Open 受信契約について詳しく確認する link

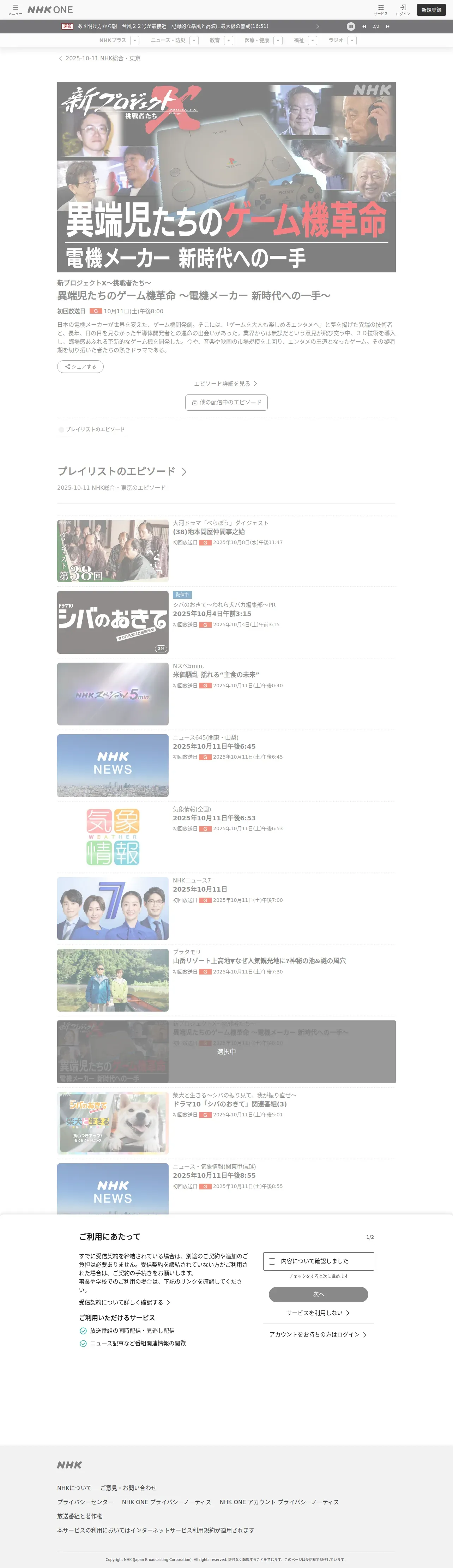click(124, 1302)
